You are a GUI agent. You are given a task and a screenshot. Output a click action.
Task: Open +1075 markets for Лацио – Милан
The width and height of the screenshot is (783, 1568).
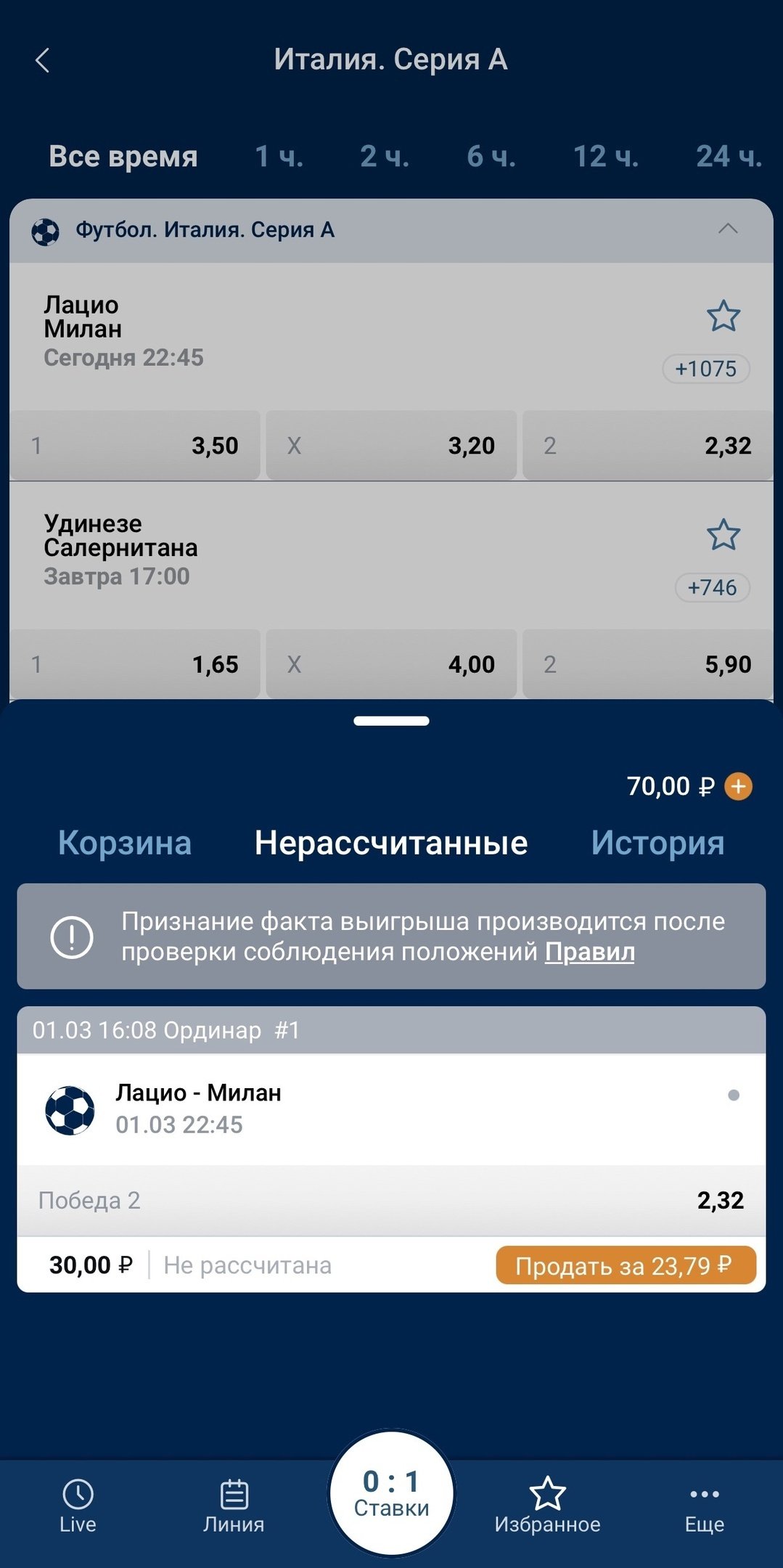click(x=705, y=369)
